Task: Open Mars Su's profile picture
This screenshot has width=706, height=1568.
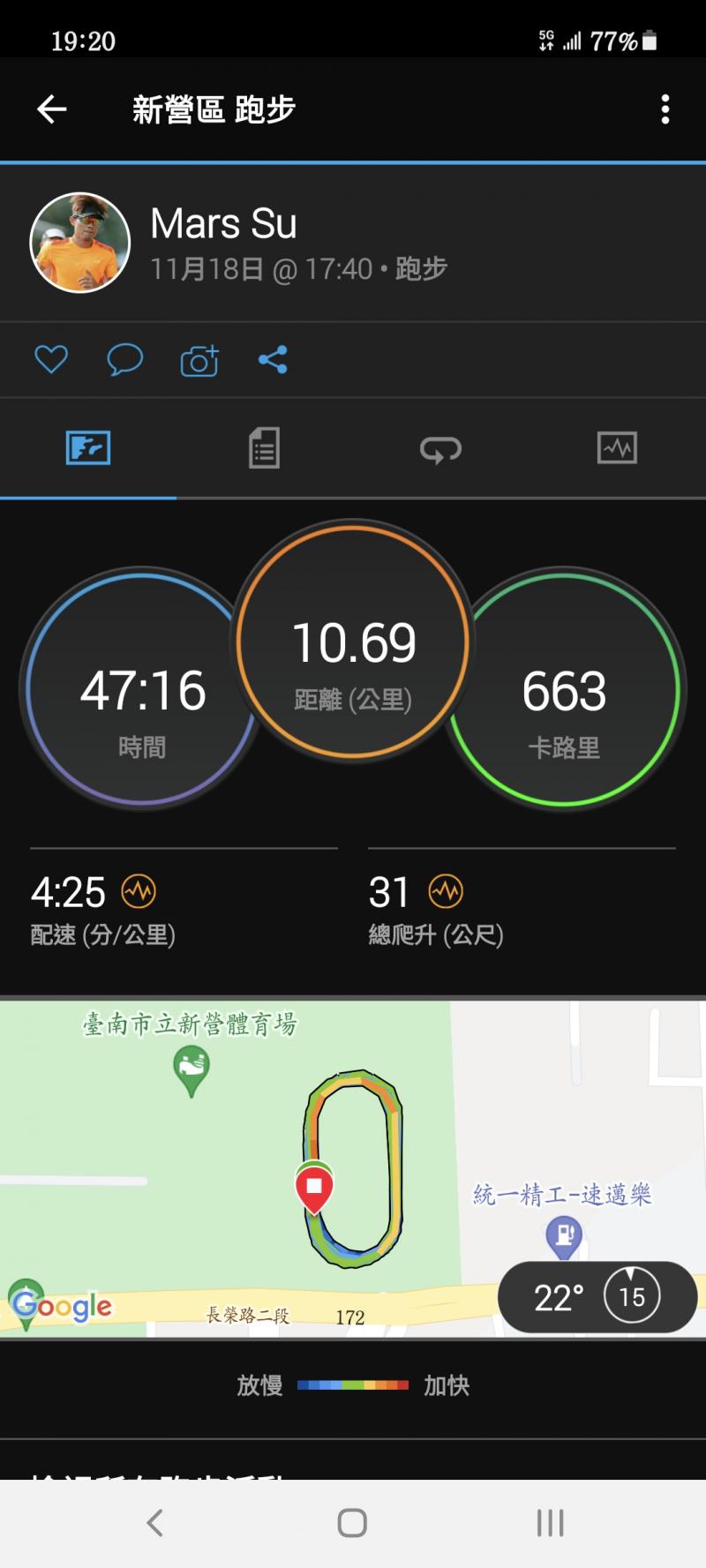Action: [80, 243]
